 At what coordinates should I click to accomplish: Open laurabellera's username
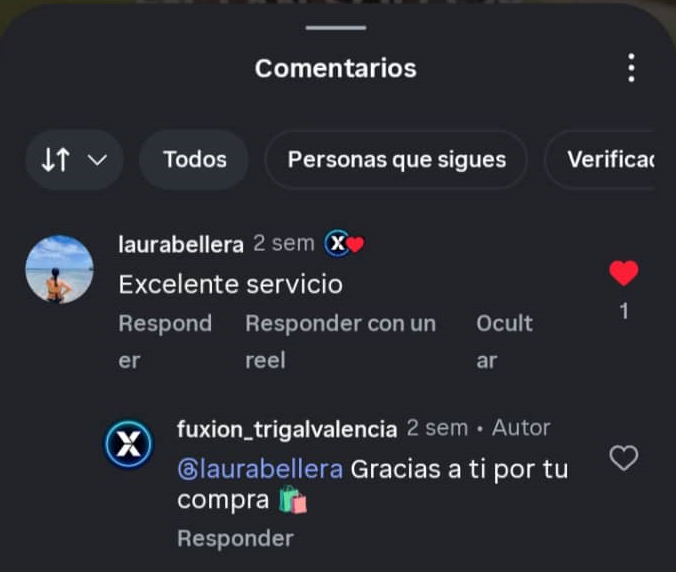coord(180,245)
